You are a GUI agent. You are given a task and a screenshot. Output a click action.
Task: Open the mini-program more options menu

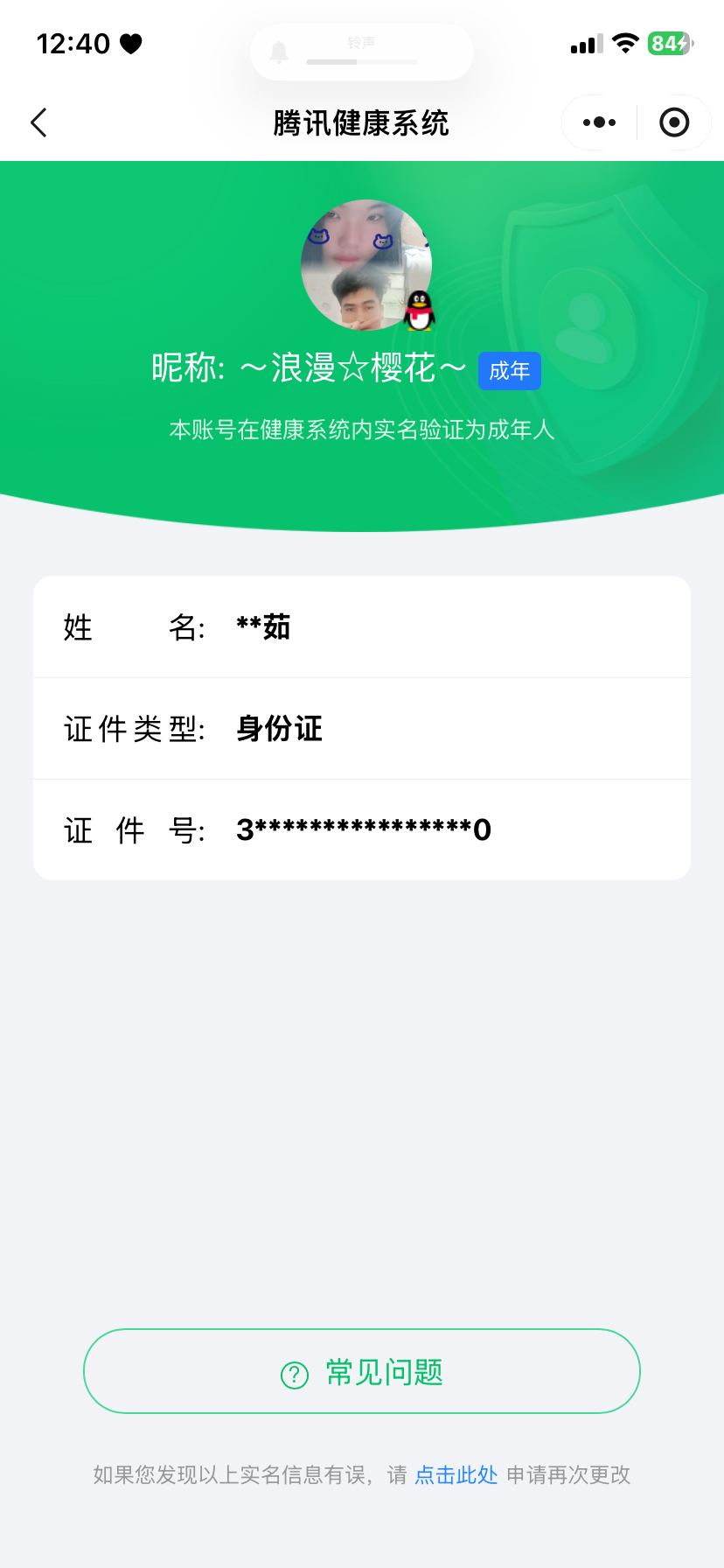point(597,122)
